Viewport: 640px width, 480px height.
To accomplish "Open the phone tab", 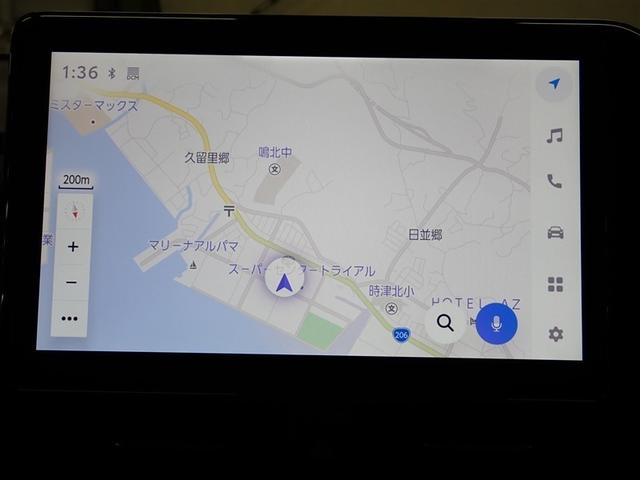I will (x=554, y=182).
